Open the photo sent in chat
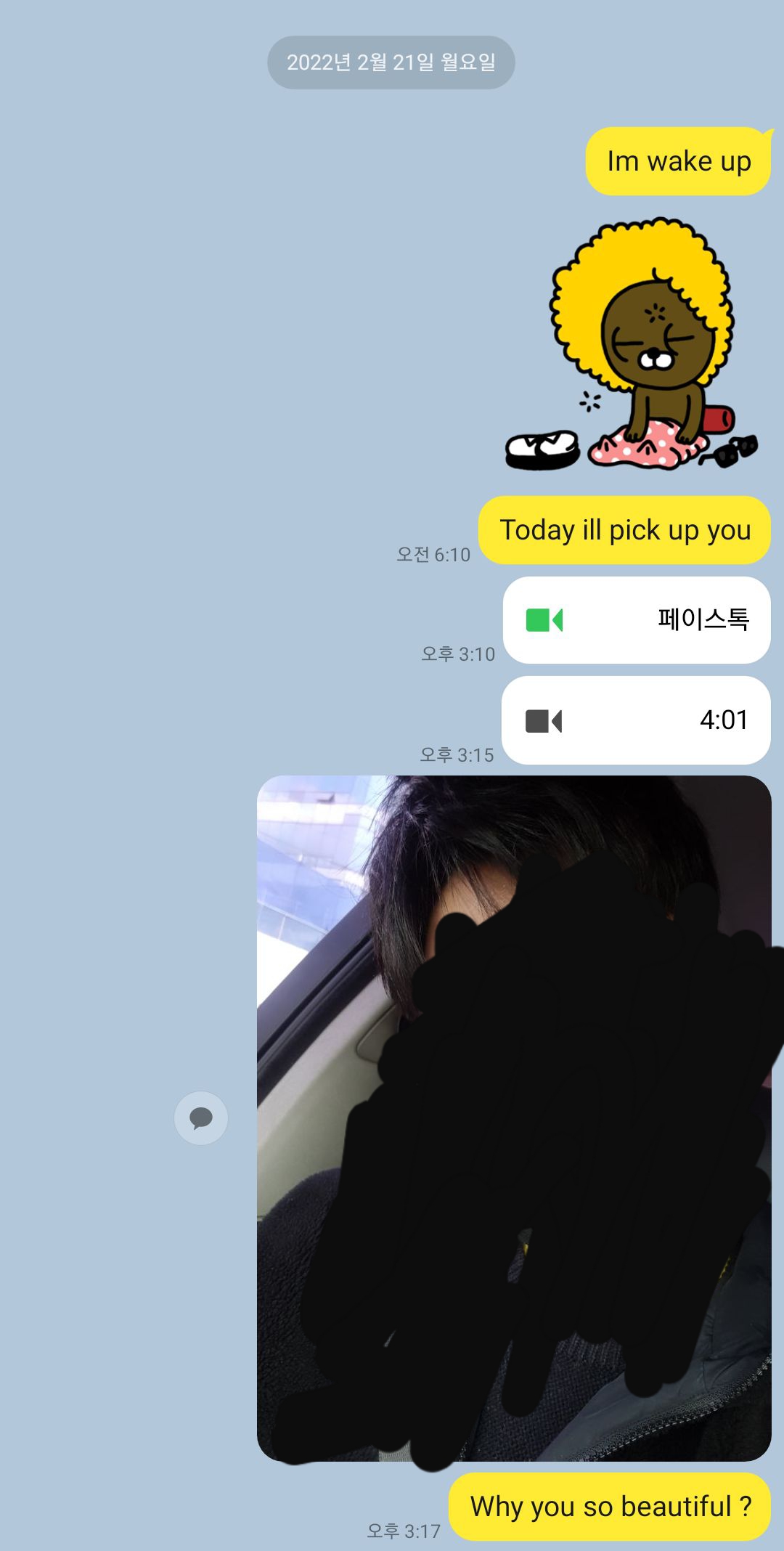This screenshot has width=784, height=1551. coord(514,1118)
